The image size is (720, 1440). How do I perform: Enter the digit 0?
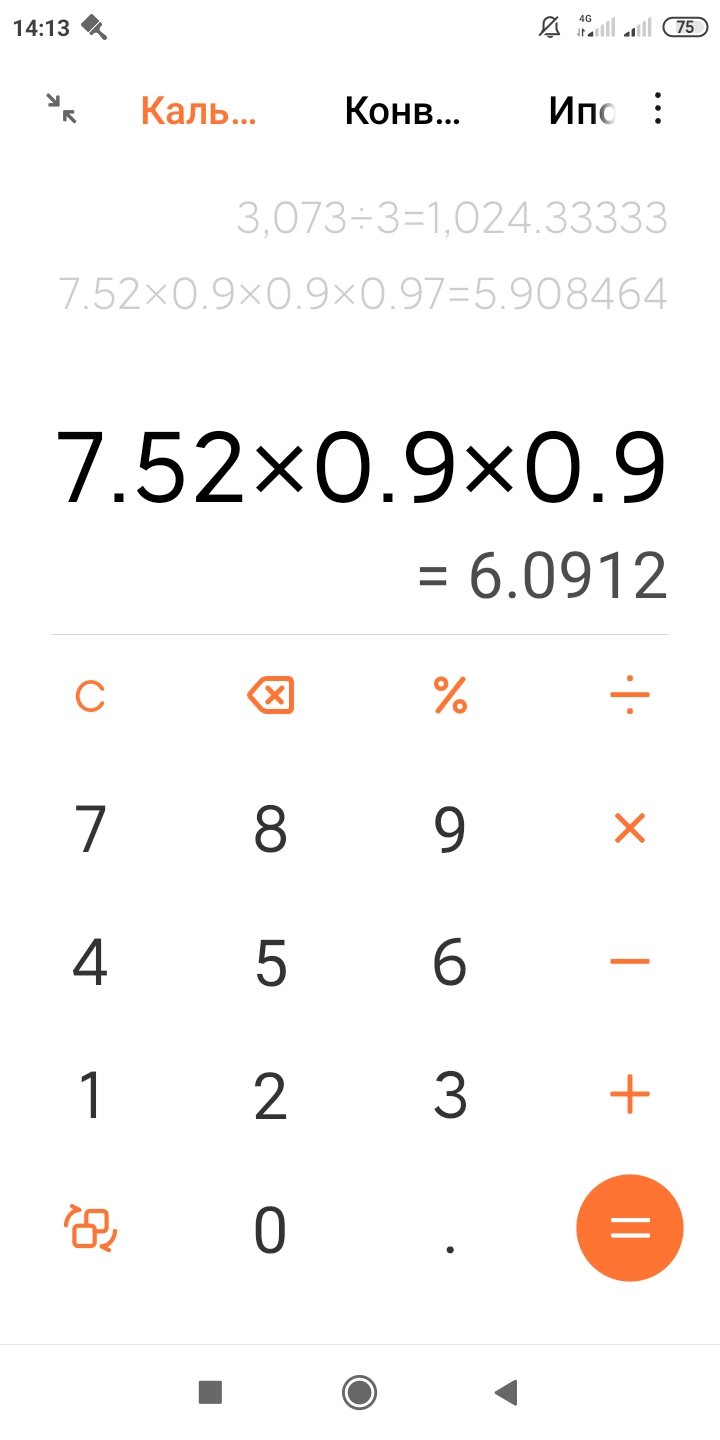[270, 1231]
